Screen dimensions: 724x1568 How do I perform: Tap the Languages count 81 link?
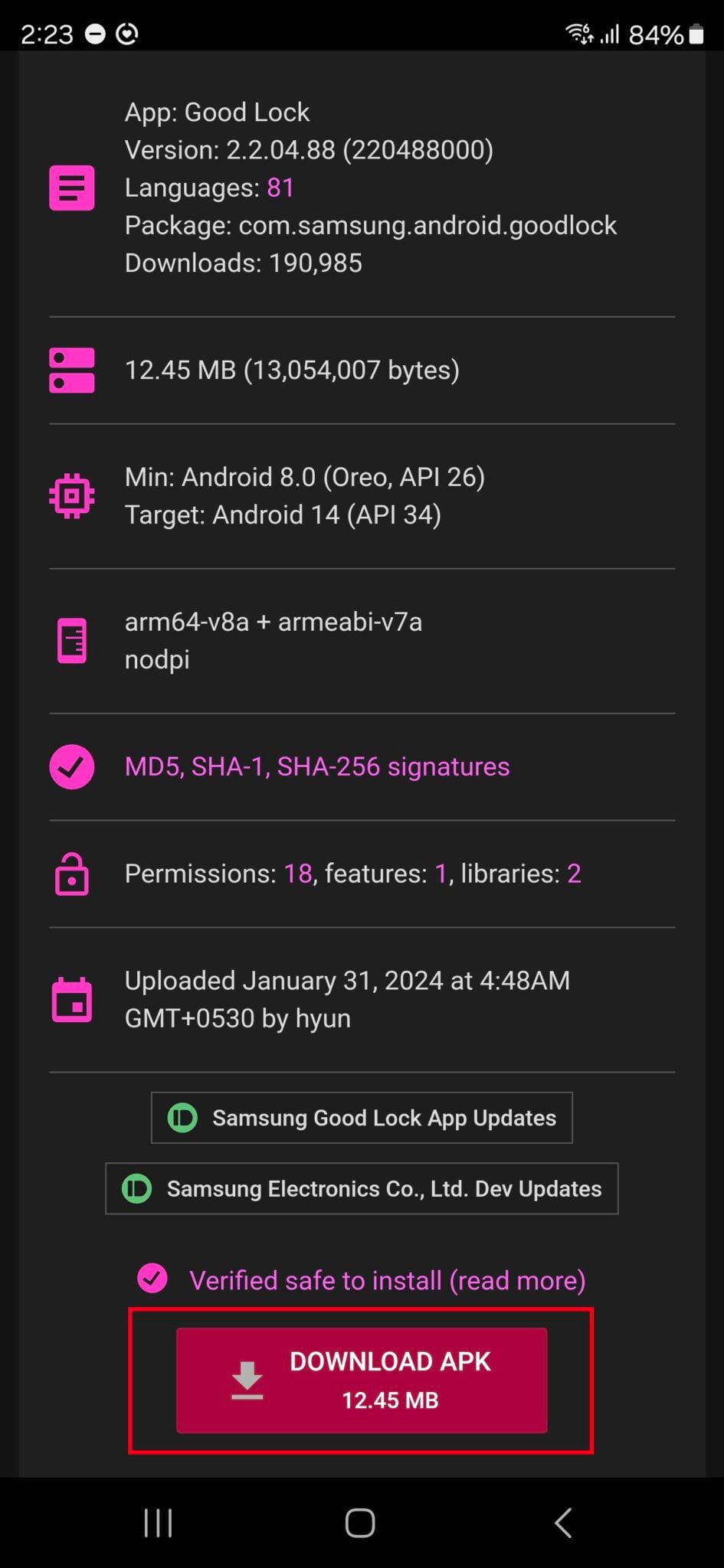click(280, 187)
